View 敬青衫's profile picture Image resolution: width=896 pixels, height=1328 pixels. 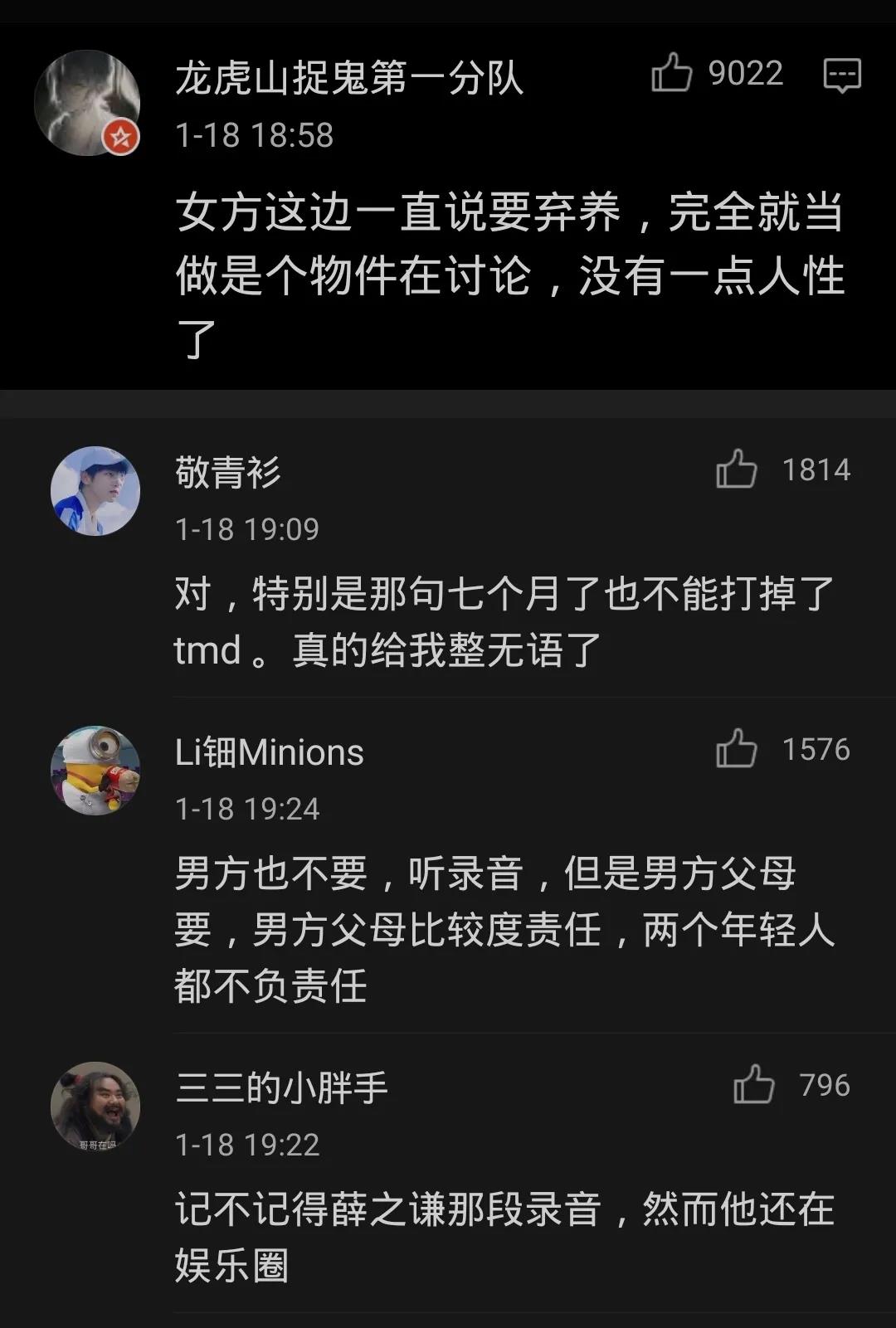95,491
